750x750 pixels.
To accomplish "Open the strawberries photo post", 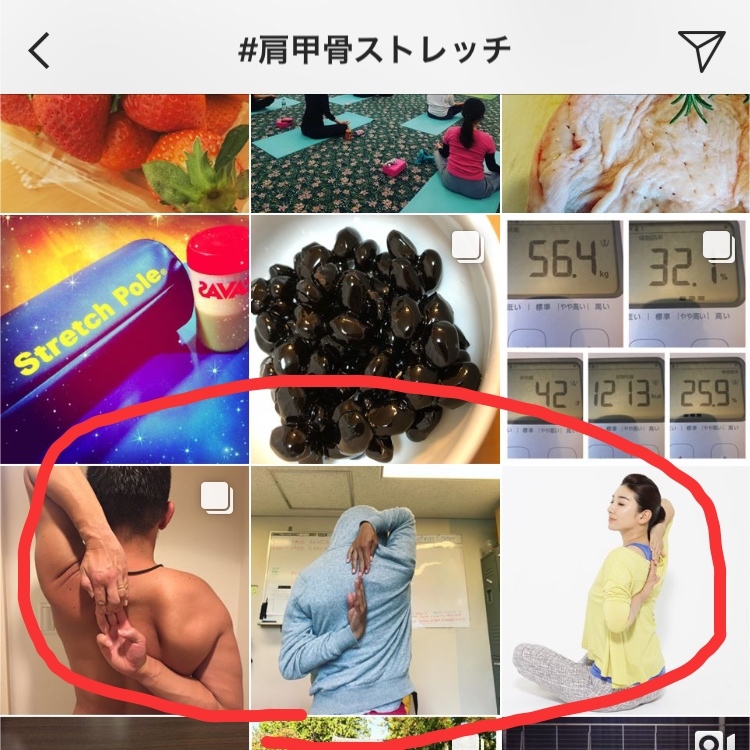I will 124,152.
